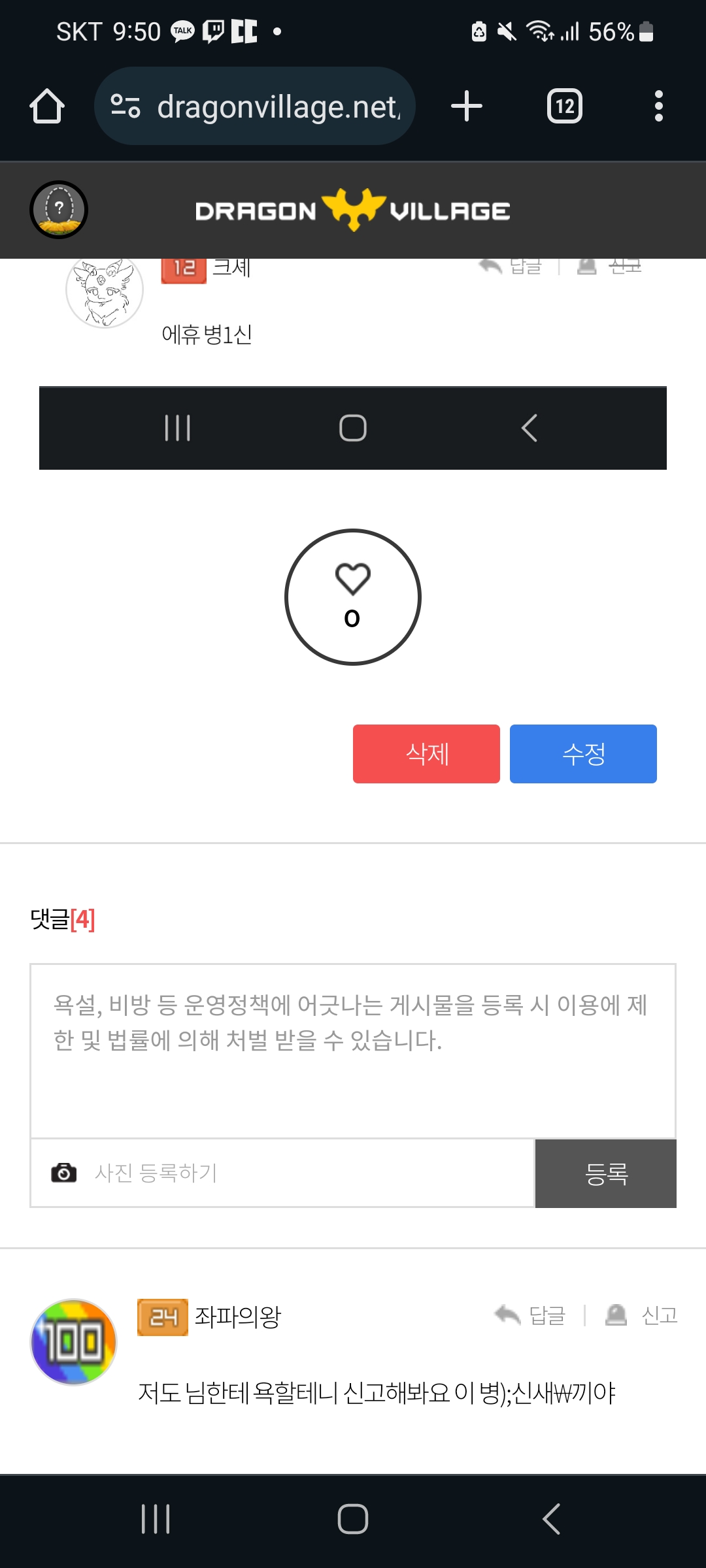Open recent apps from navigation bar

pyautogui.click(x=156, y=1519)
